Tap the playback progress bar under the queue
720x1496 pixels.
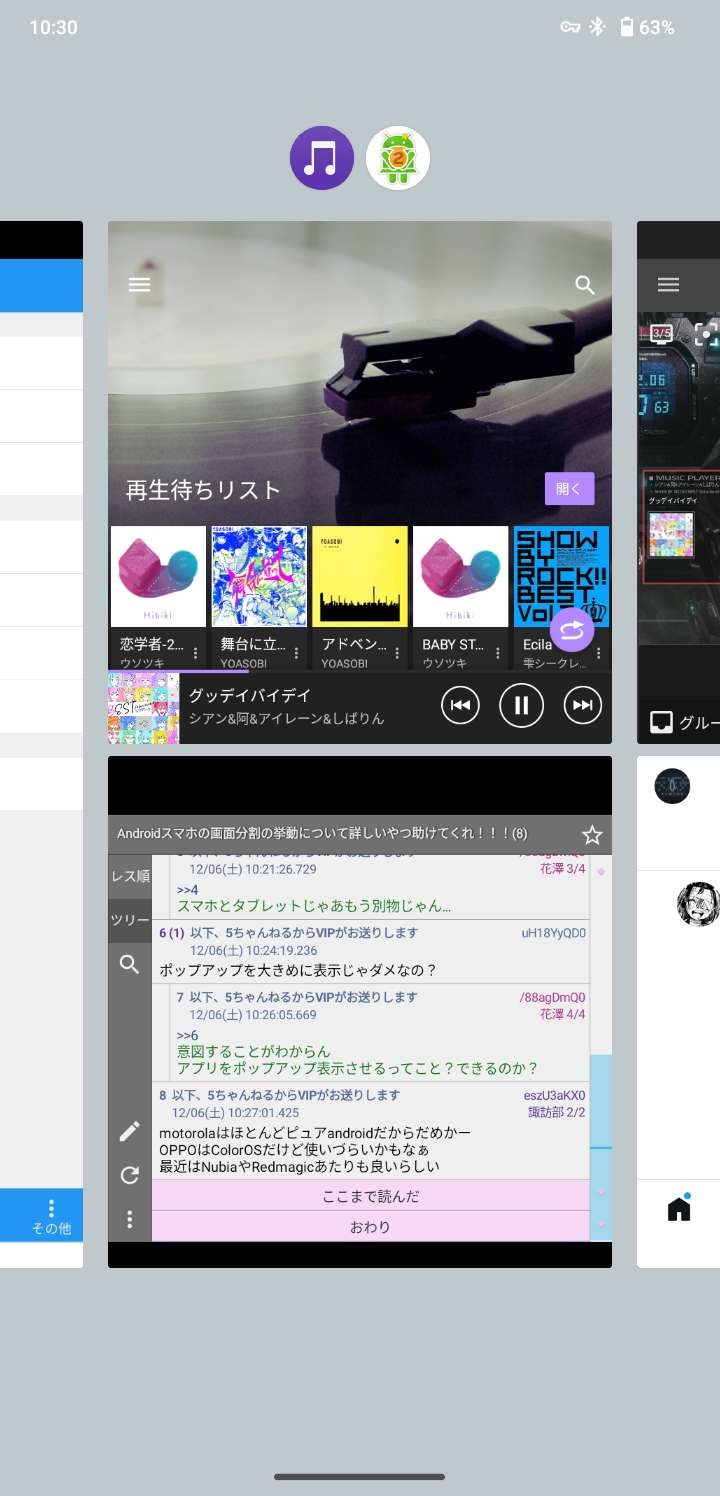click(360, 669)
